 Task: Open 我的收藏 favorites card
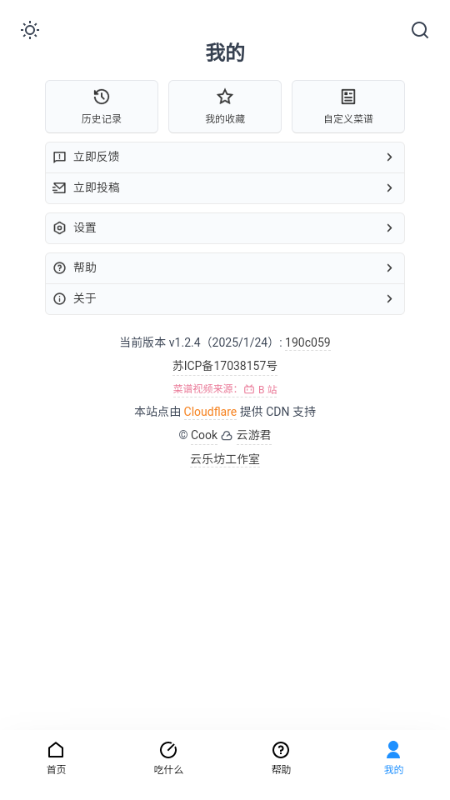tap(225, 107)
